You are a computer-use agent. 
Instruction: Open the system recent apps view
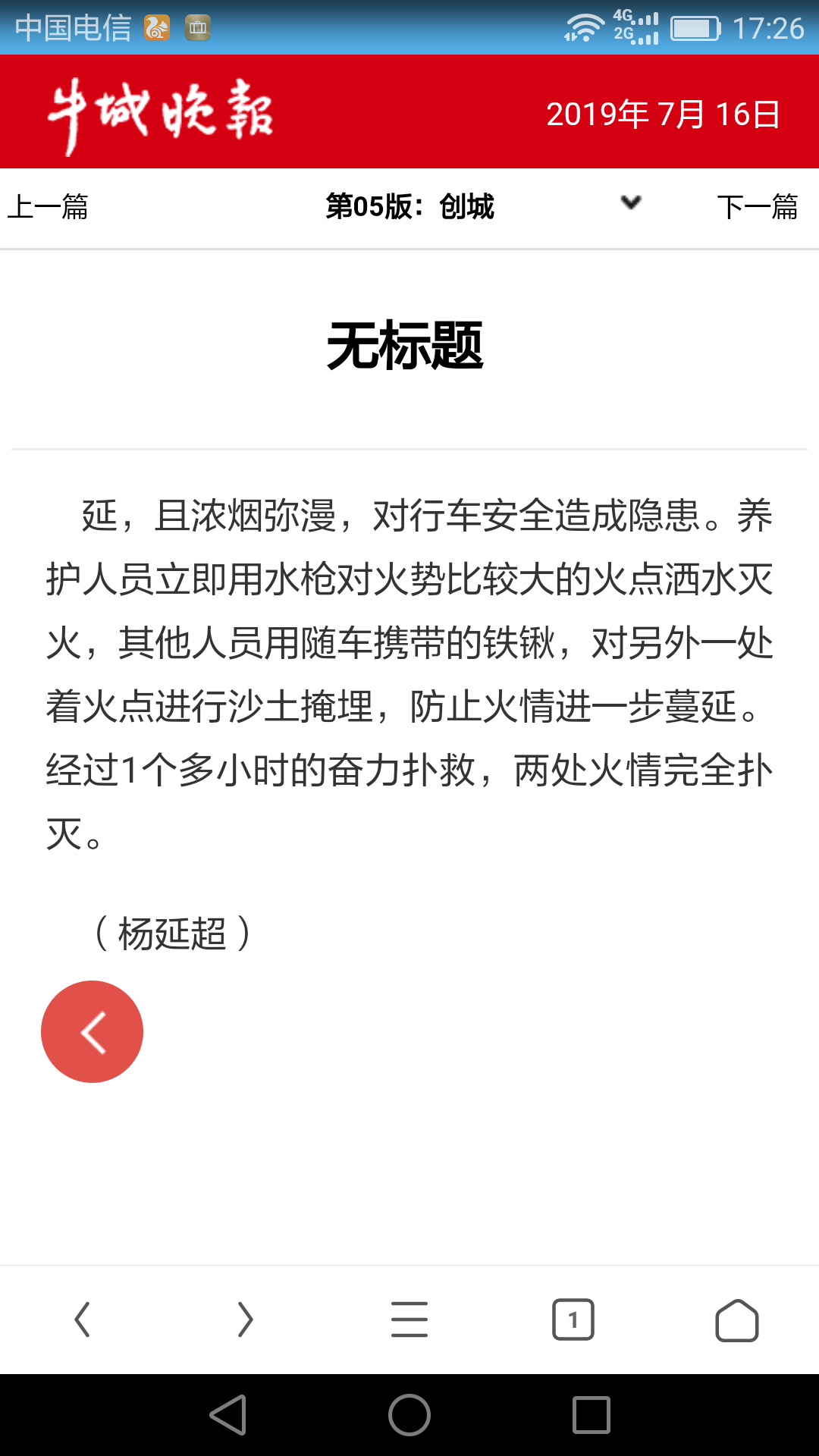pyautogui.click(x=591, y=1415)
